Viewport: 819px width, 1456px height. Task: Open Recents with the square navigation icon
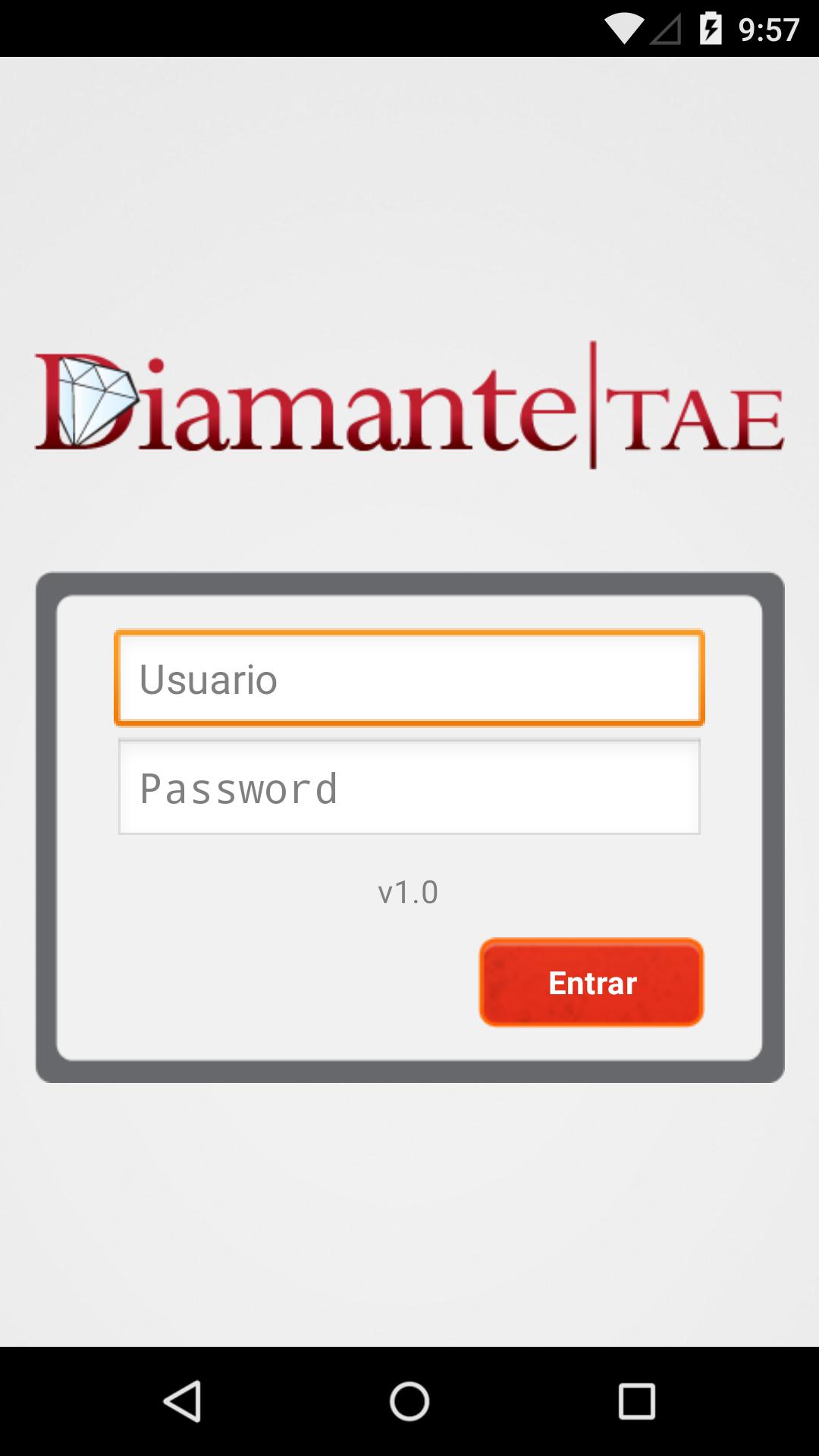[x=637, y=1401]
